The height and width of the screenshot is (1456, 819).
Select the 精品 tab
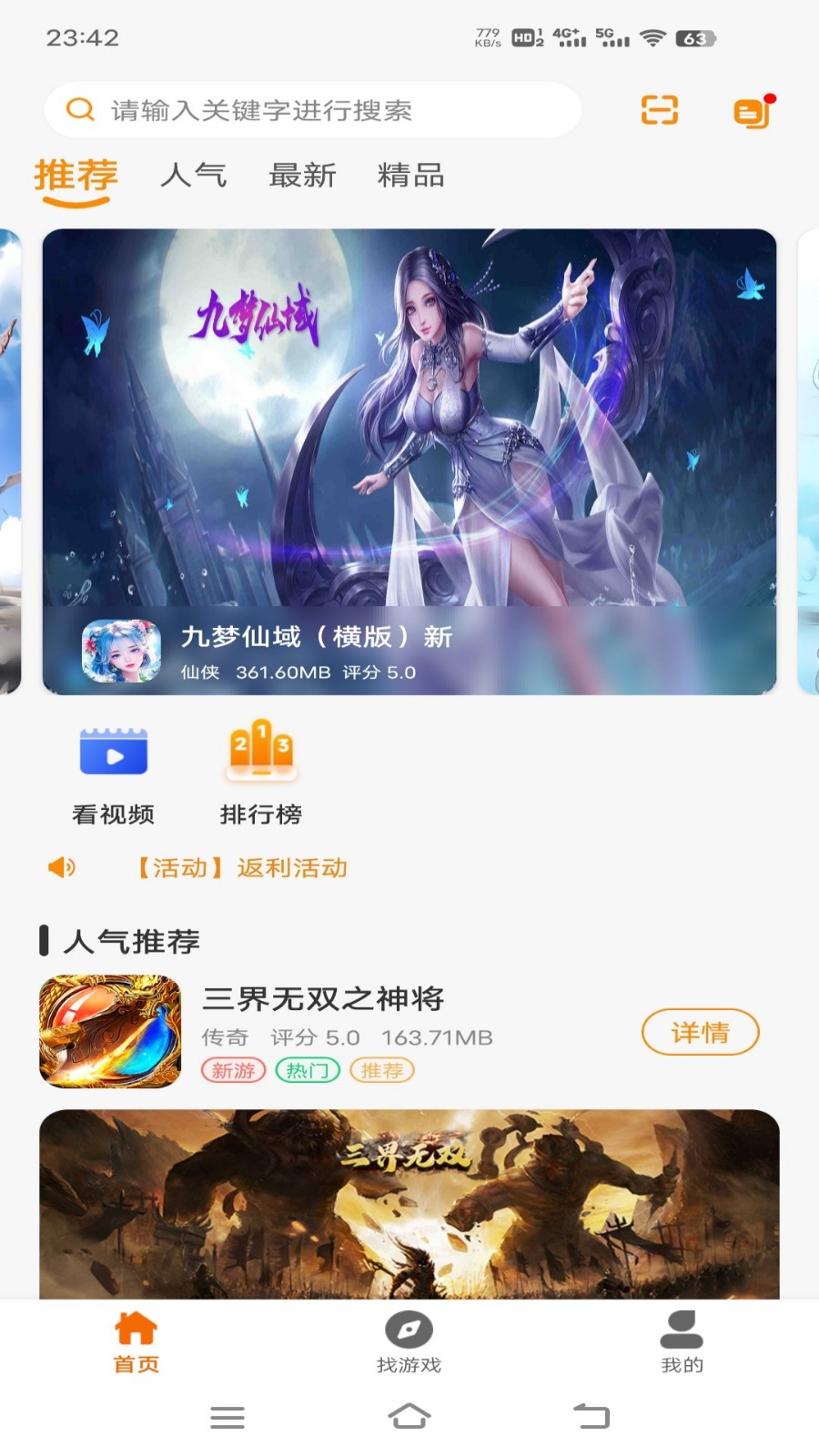(410, 176)
